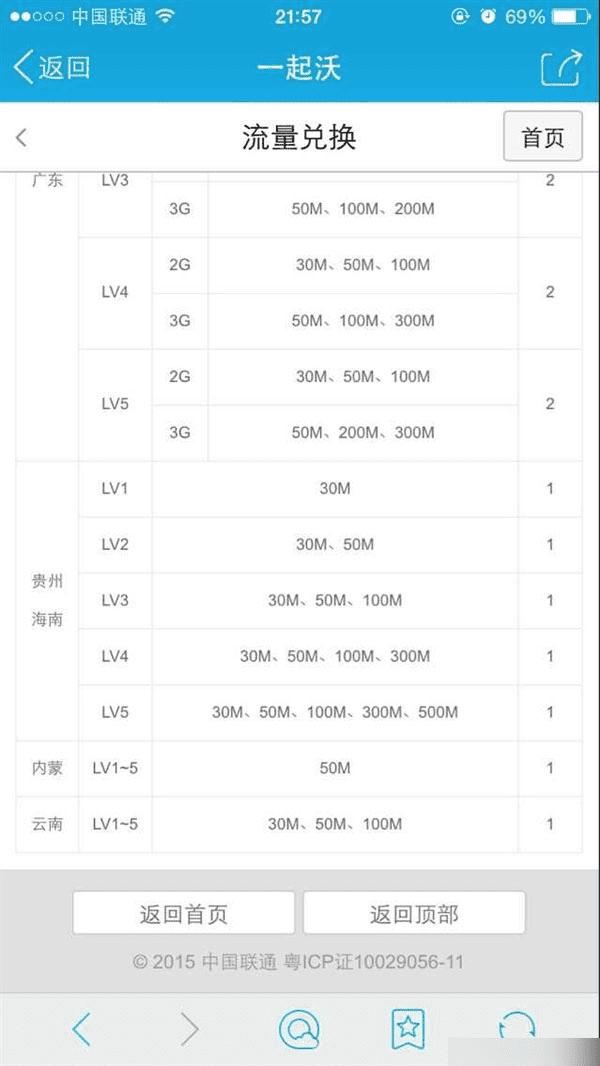The height and width of the screenshot is (1066, 600).
Task: Share this page via the share icon
Action: tap(560, 68)
